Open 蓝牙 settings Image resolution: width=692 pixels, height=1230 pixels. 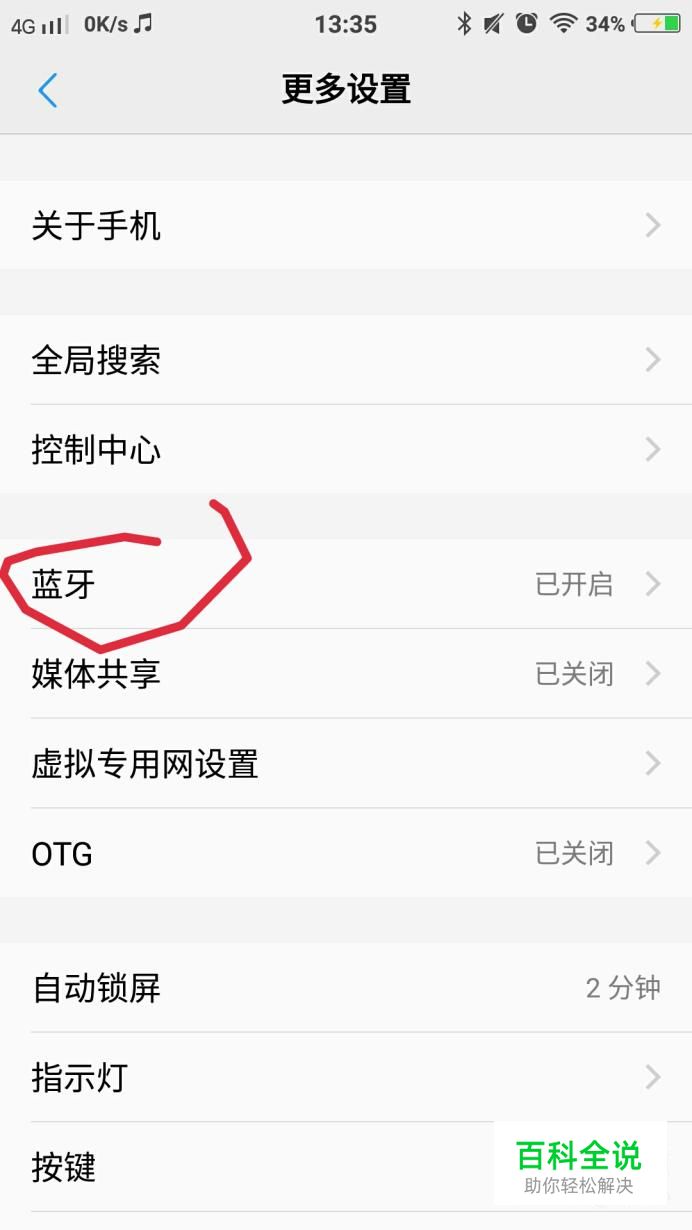(x=346, y=584)
